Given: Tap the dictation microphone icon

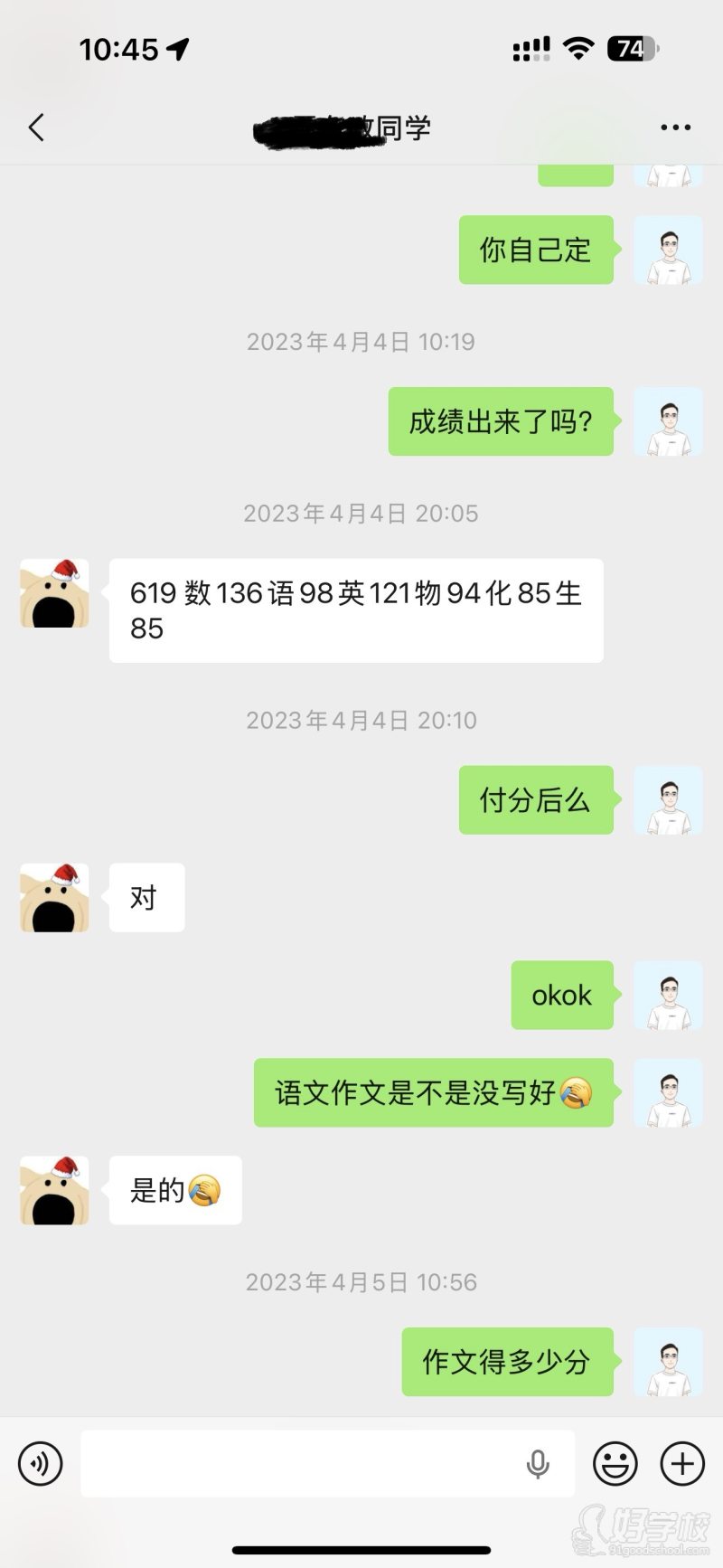Looking at the screenshot, I should (539, 1463).
